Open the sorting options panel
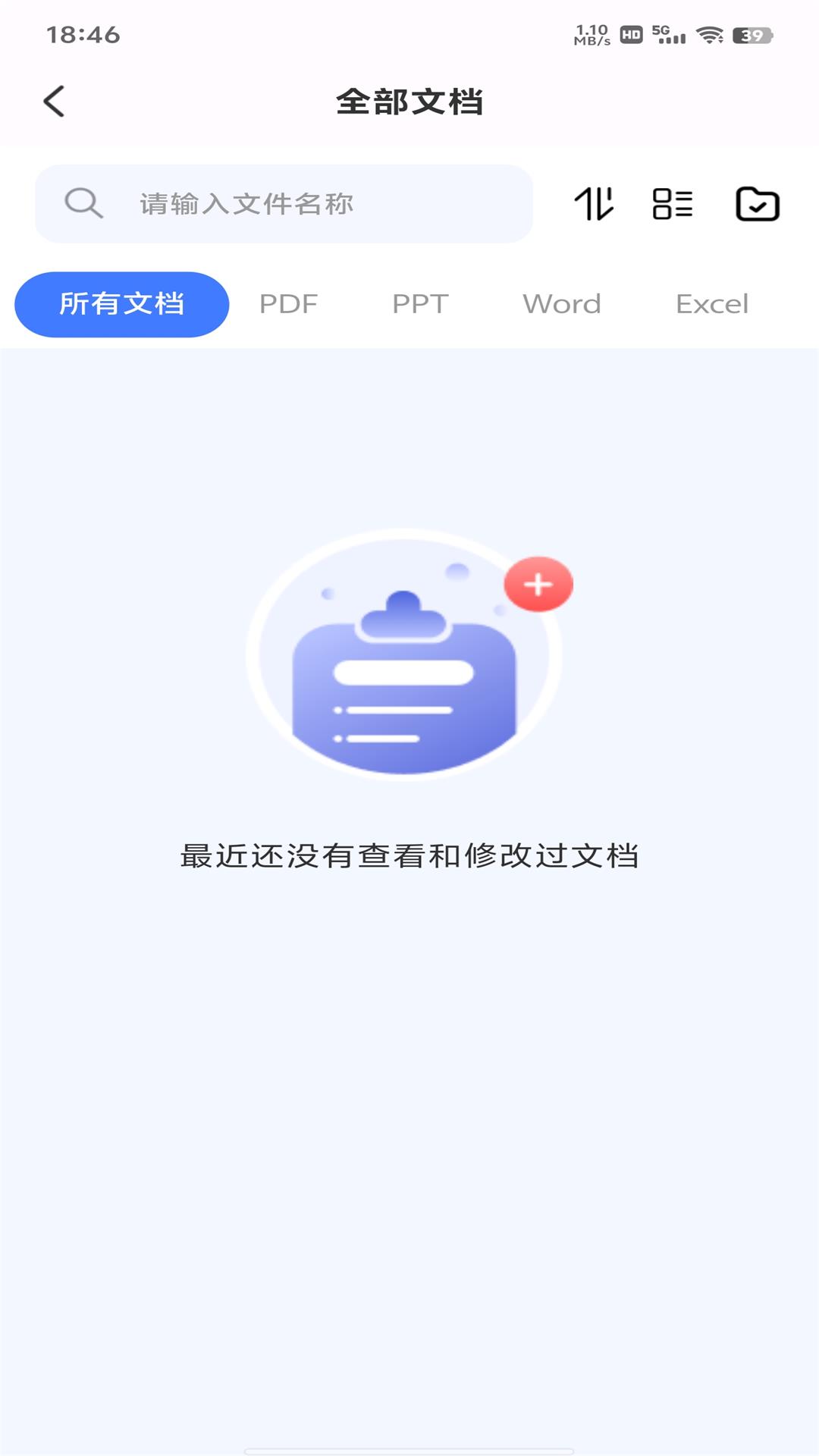Viewport: 819px width, 1456px height. pos(594,202)
